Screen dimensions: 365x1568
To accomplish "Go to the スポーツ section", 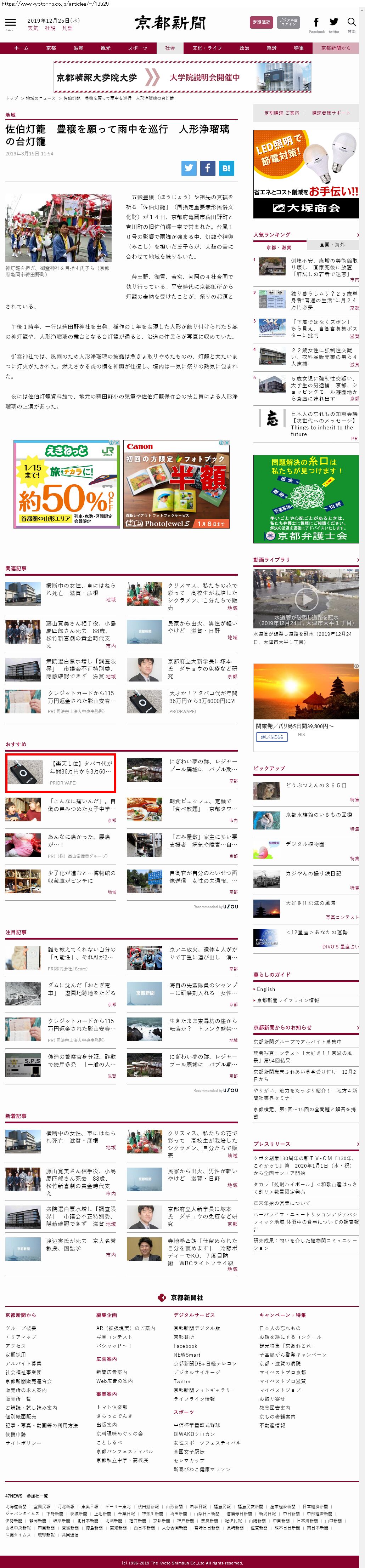I will click(137, 48).
